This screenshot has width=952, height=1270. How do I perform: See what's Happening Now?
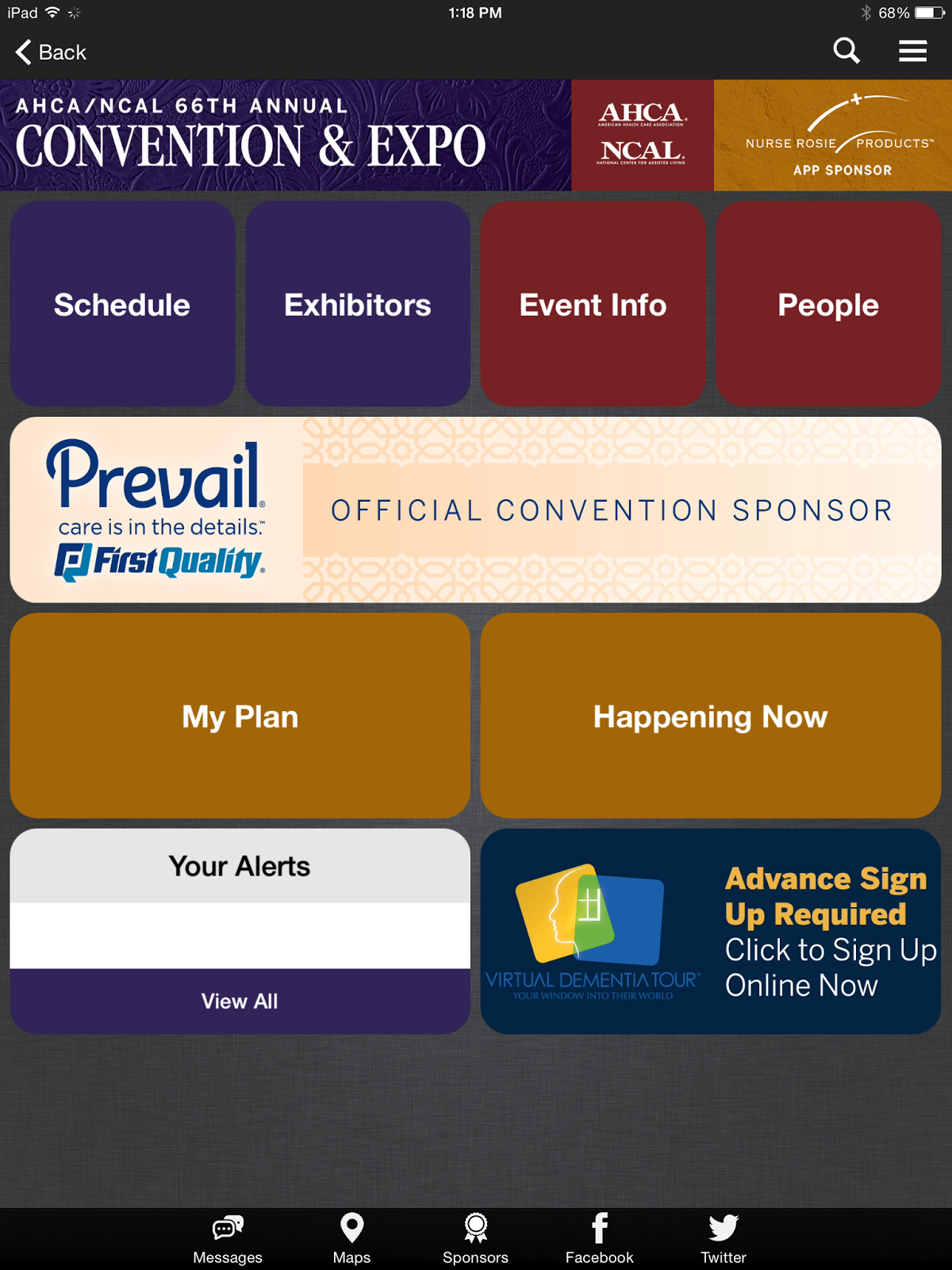710,716
